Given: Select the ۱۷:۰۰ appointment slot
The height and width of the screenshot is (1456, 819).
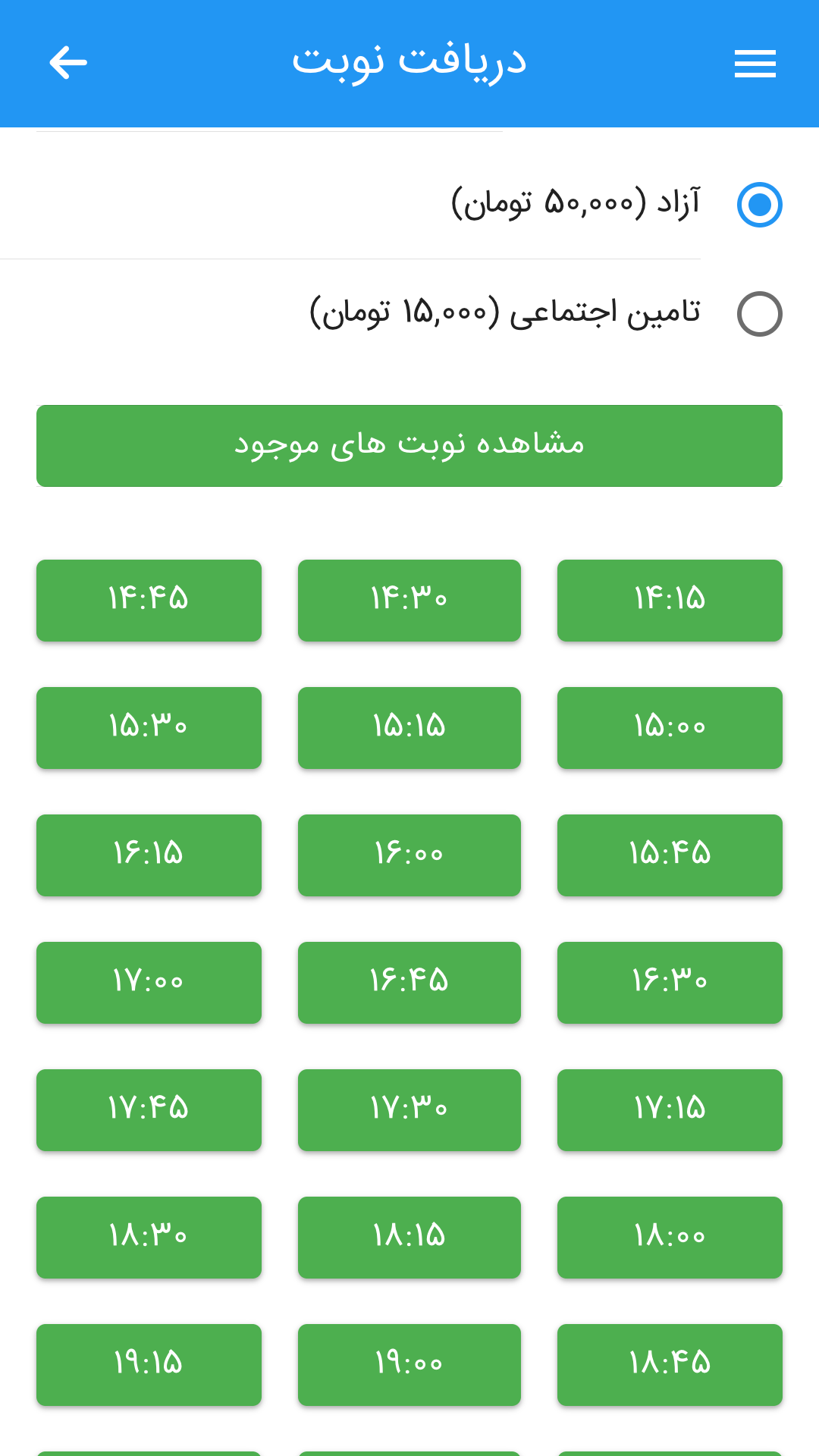Looking at the screenshot, I should click(x=149, y=983).
